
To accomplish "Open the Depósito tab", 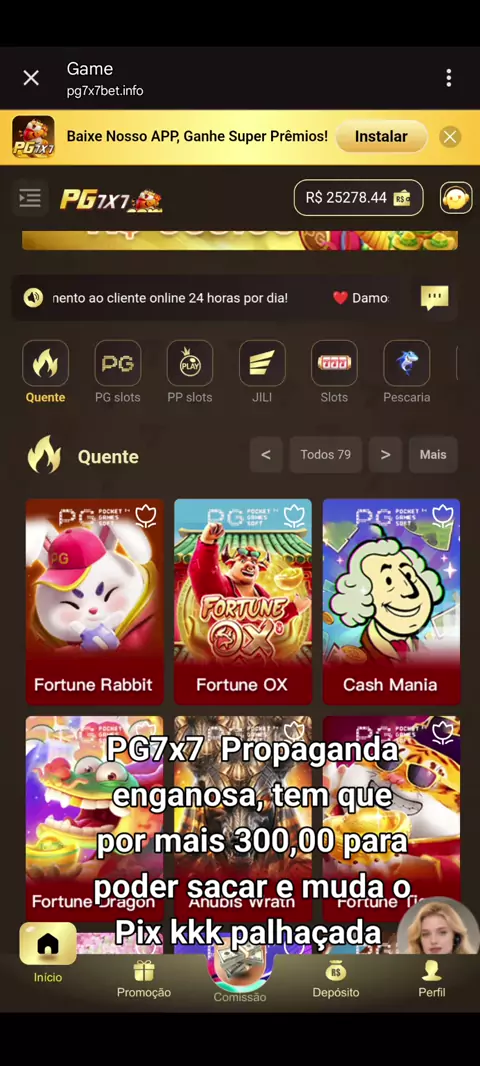I will (336, 979).
